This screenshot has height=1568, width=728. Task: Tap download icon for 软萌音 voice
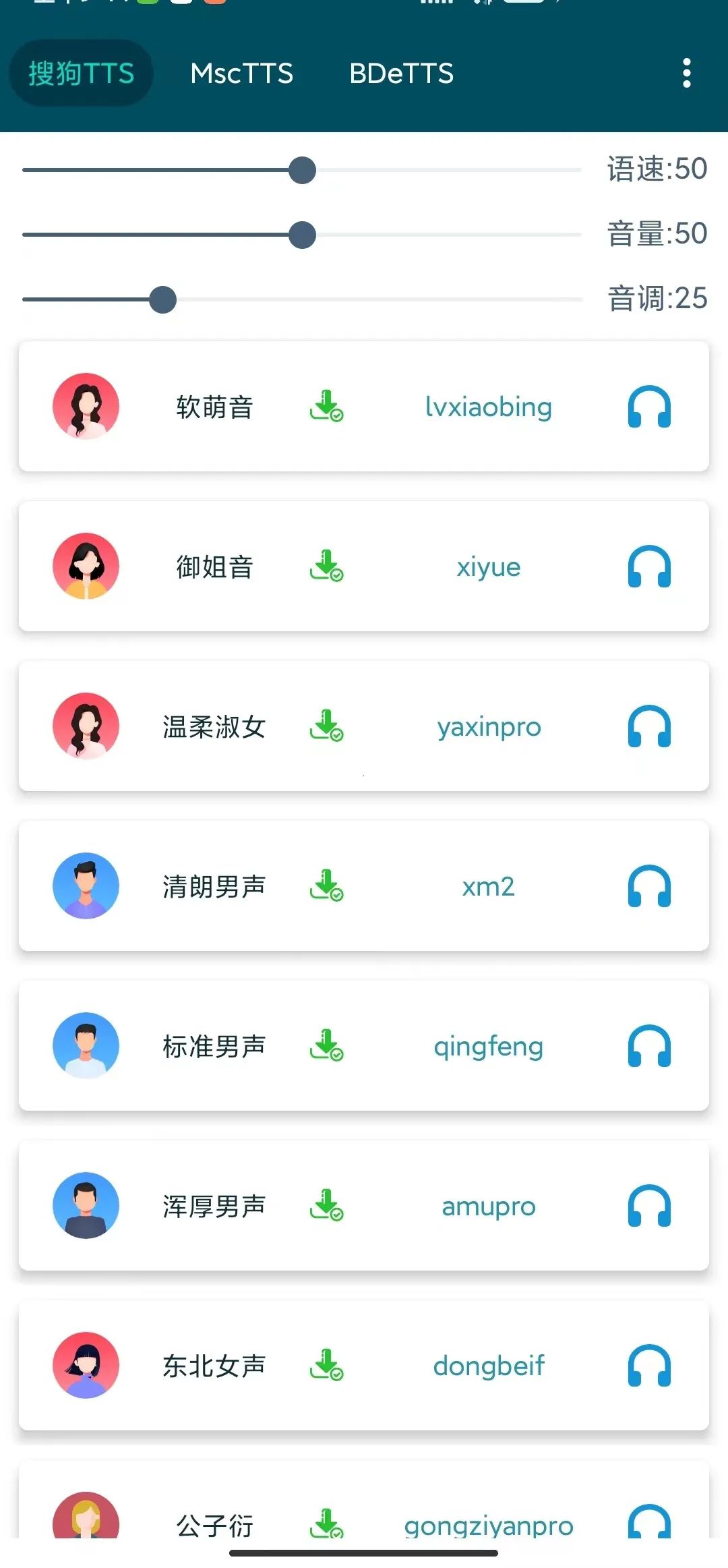click(327, 406)
